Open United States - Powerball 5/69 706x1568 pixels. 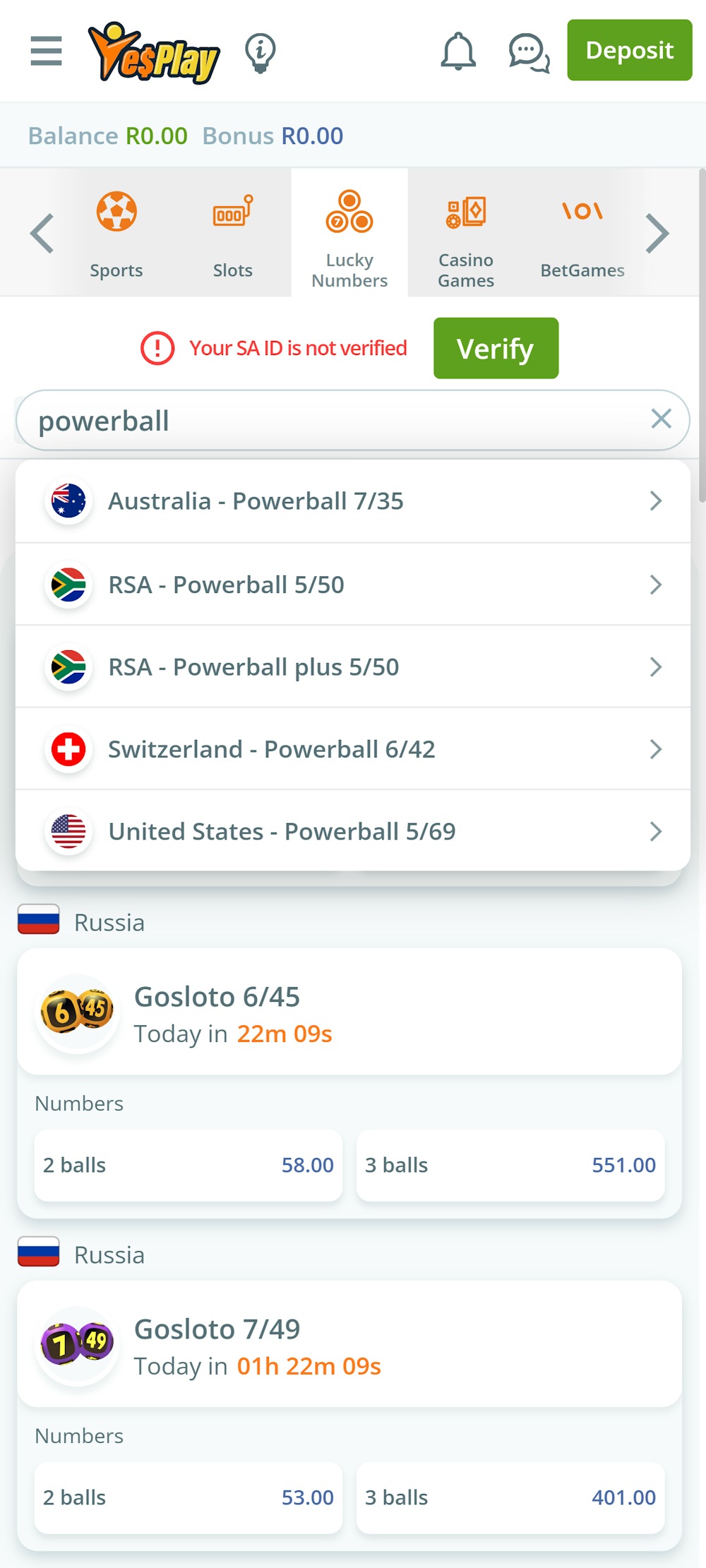(353, 831)
